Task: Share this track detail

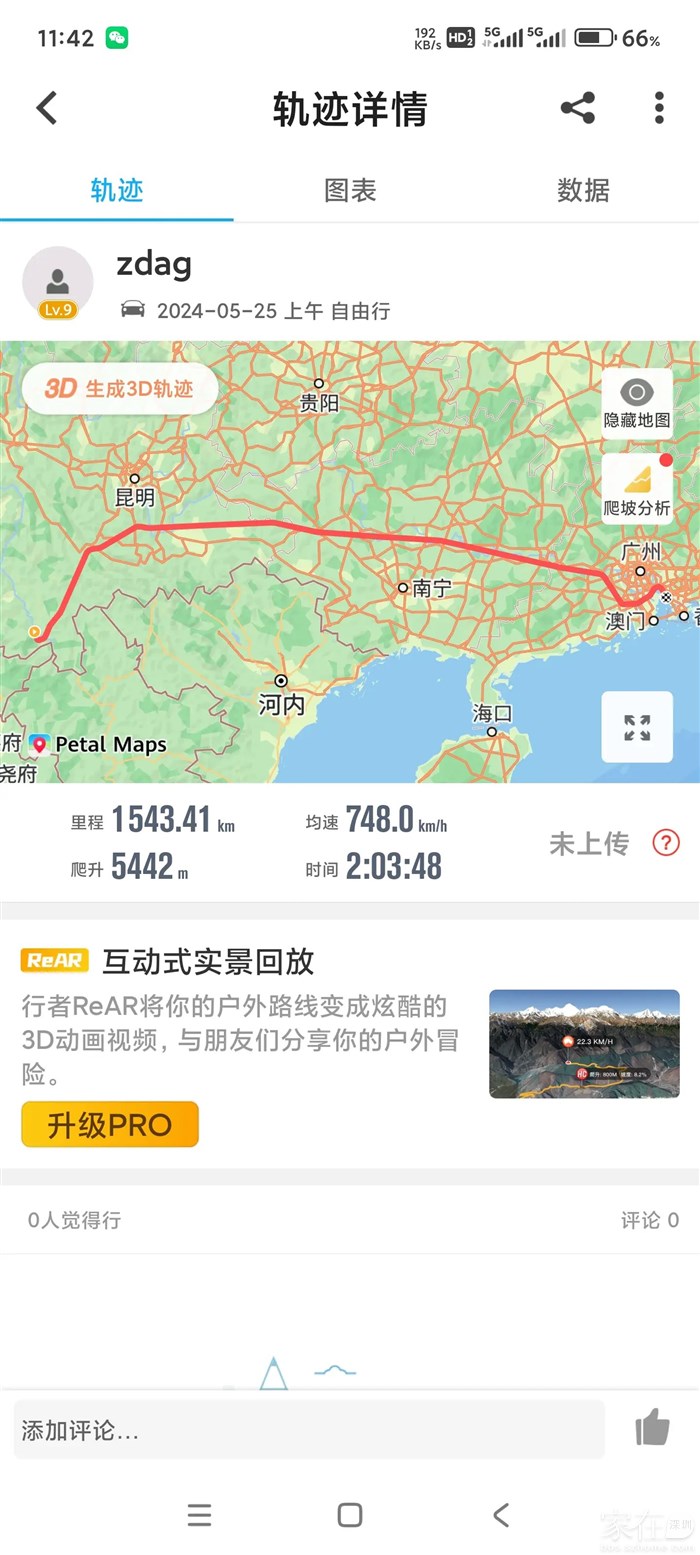Action: tap(577, 108)
